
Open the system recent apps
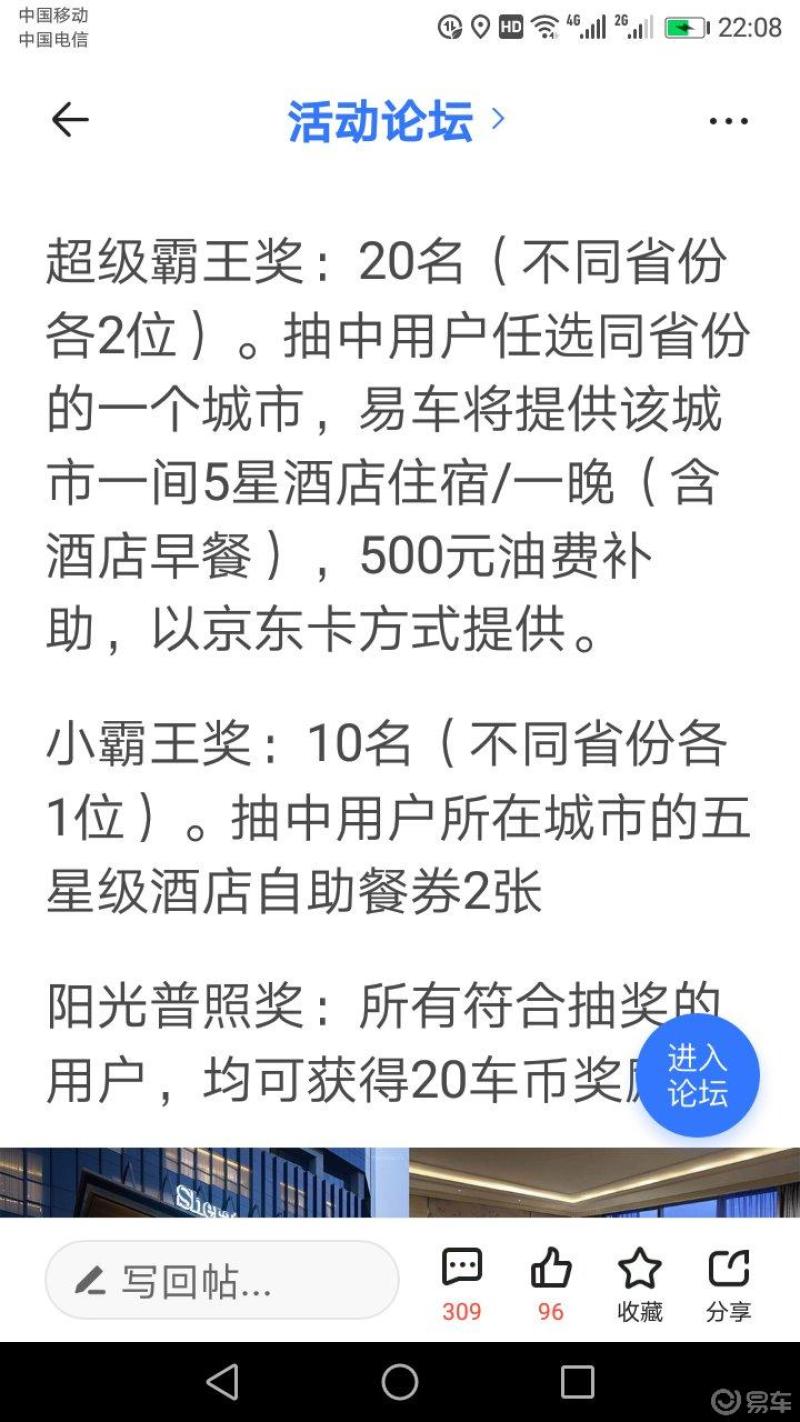click(x=577, y=1382)
